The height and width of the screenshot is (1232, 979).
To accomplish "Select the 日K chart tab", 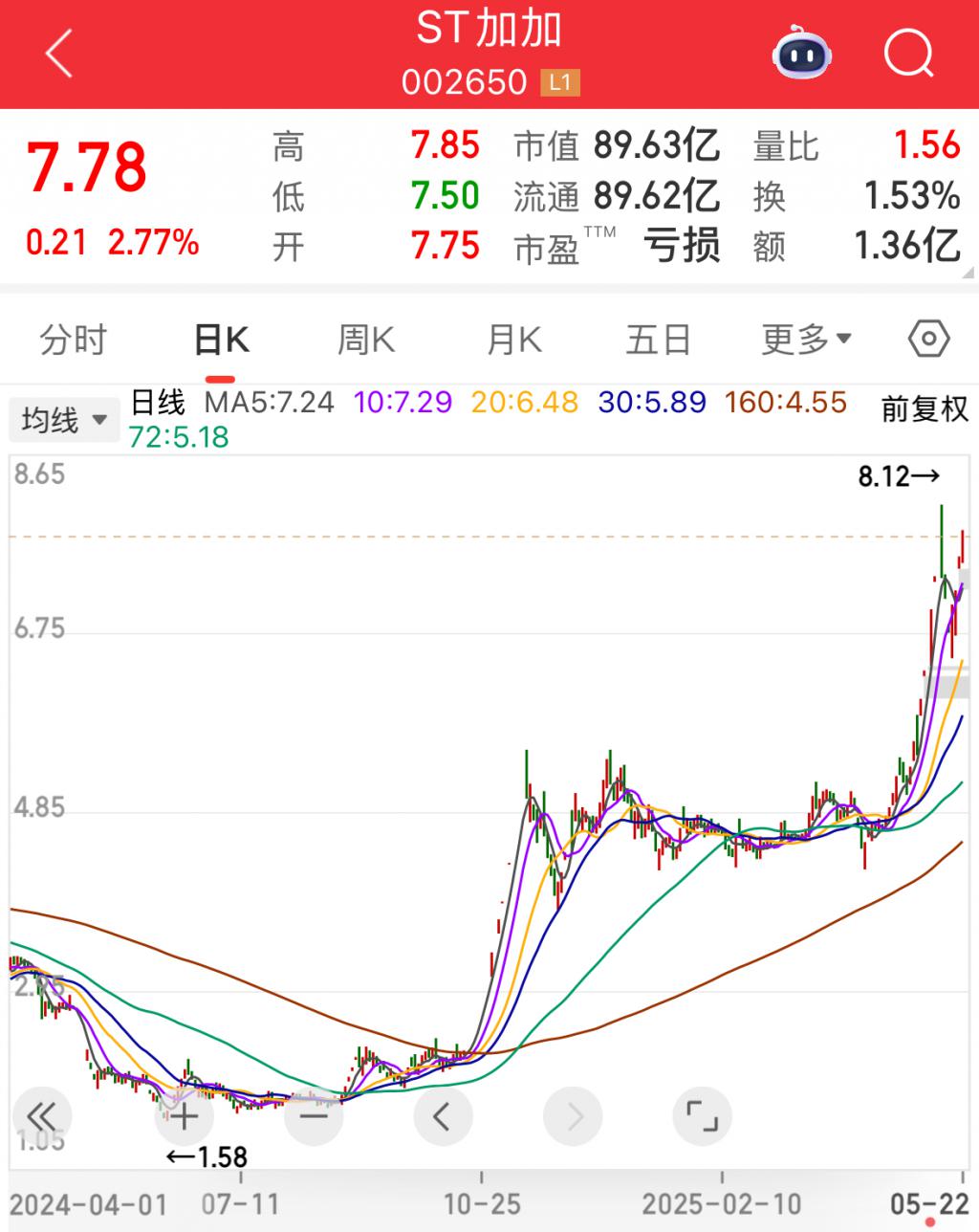I will [221, 340].
